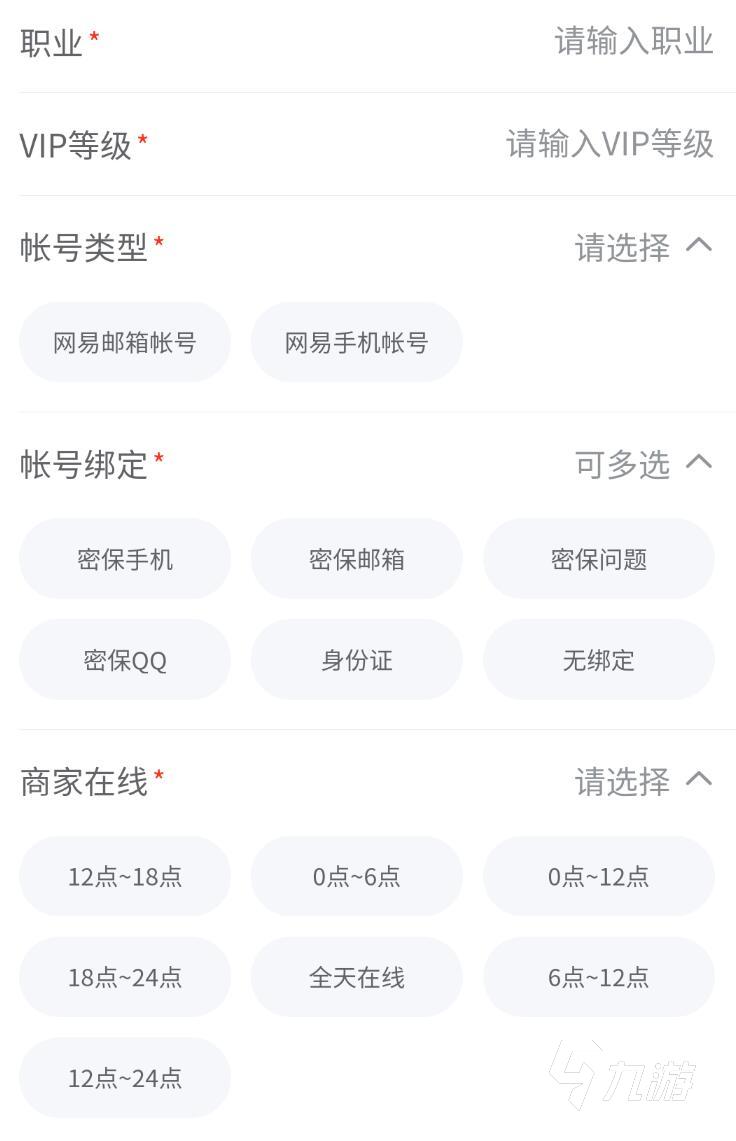The width and height of the screenshot is (736, 1141).
Task: Choose 无绑定 option
Action: pos(598,660)
